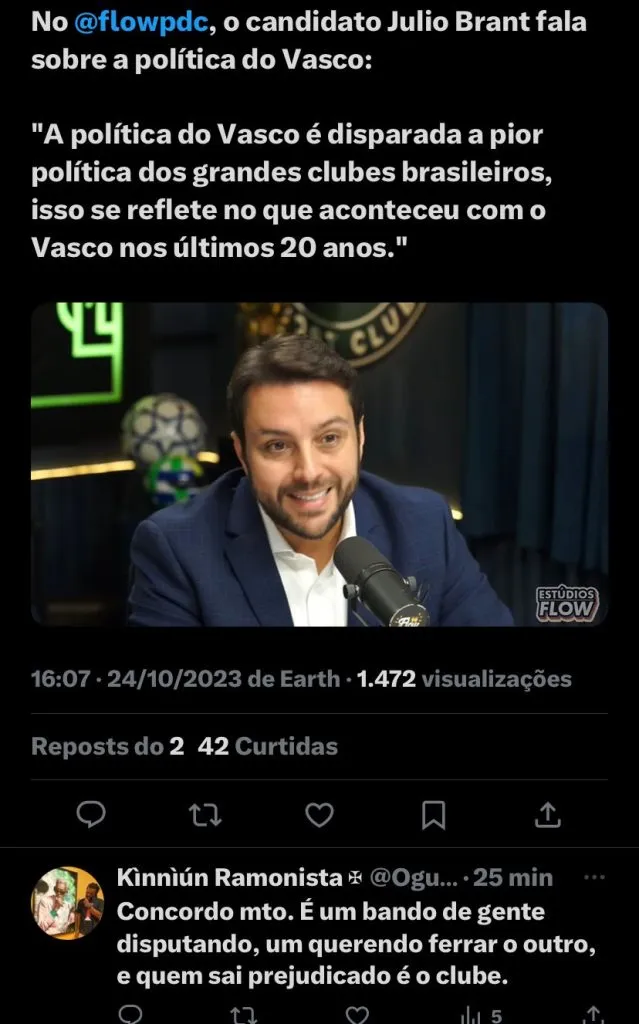The width and height of the screenshot is (639, 1024).
Task: Open Kìnnìún Ramonista's profile picture
Action: tap(68, 902)
